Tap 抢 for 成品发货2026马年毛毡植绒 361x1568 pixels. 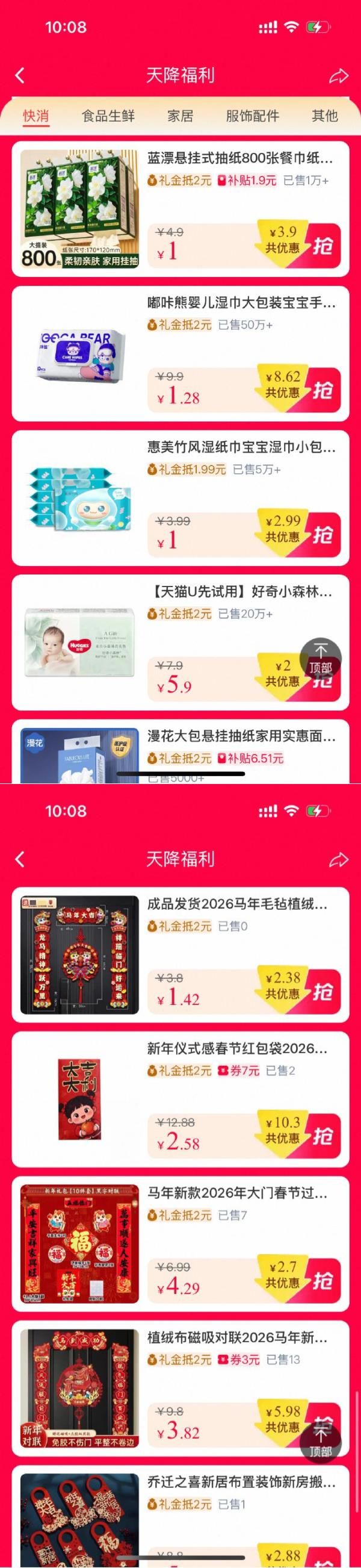click(322, 992)
